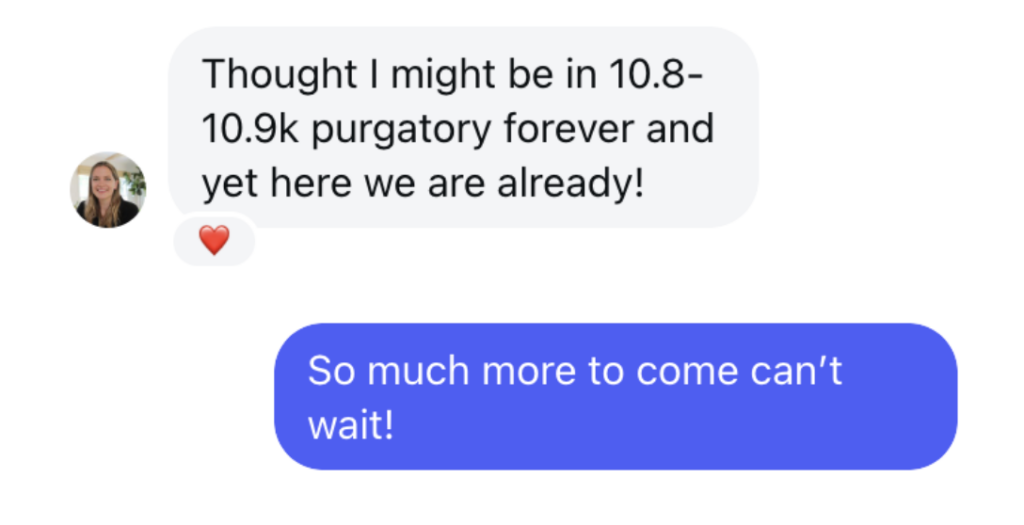Screen dimensions: 1024x525
Task: Tap the heart reaction under the message
Action: [214, 240]
